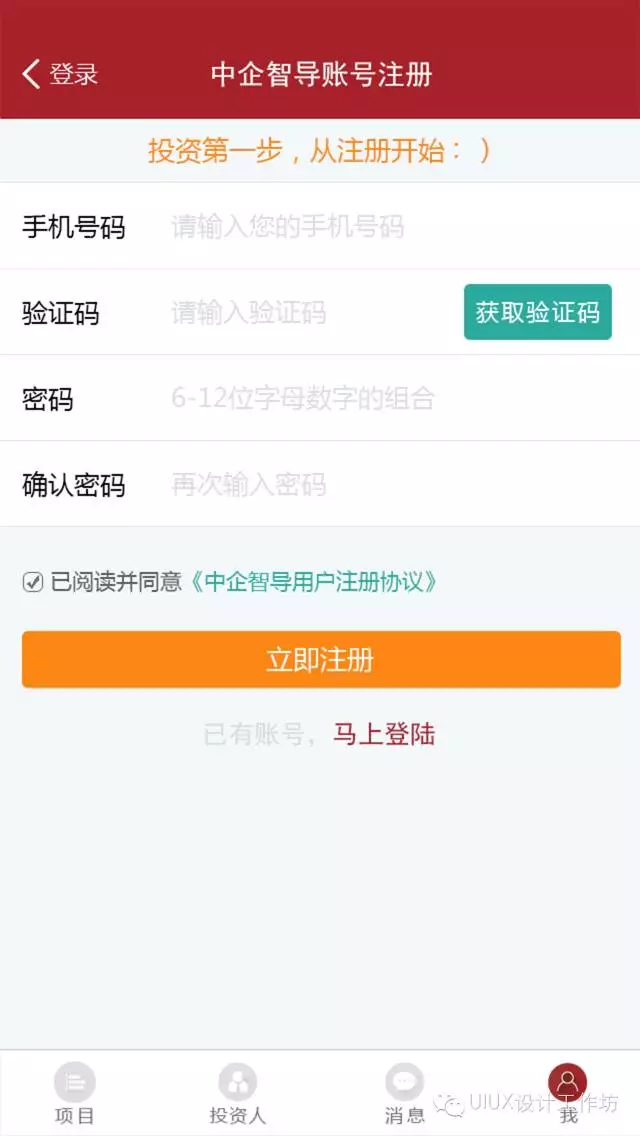This screenshot has width=640, height=1136.
Task: Select the 我 tab
Action: pyautogui.click(x=567, y=1093)
